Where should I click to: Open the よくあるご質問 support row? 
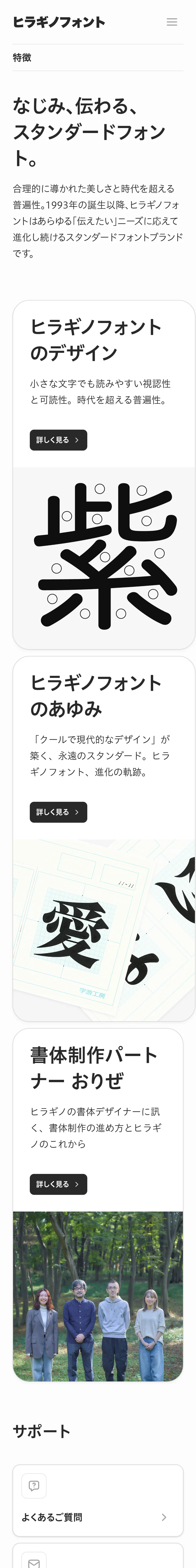[97, 1516]
